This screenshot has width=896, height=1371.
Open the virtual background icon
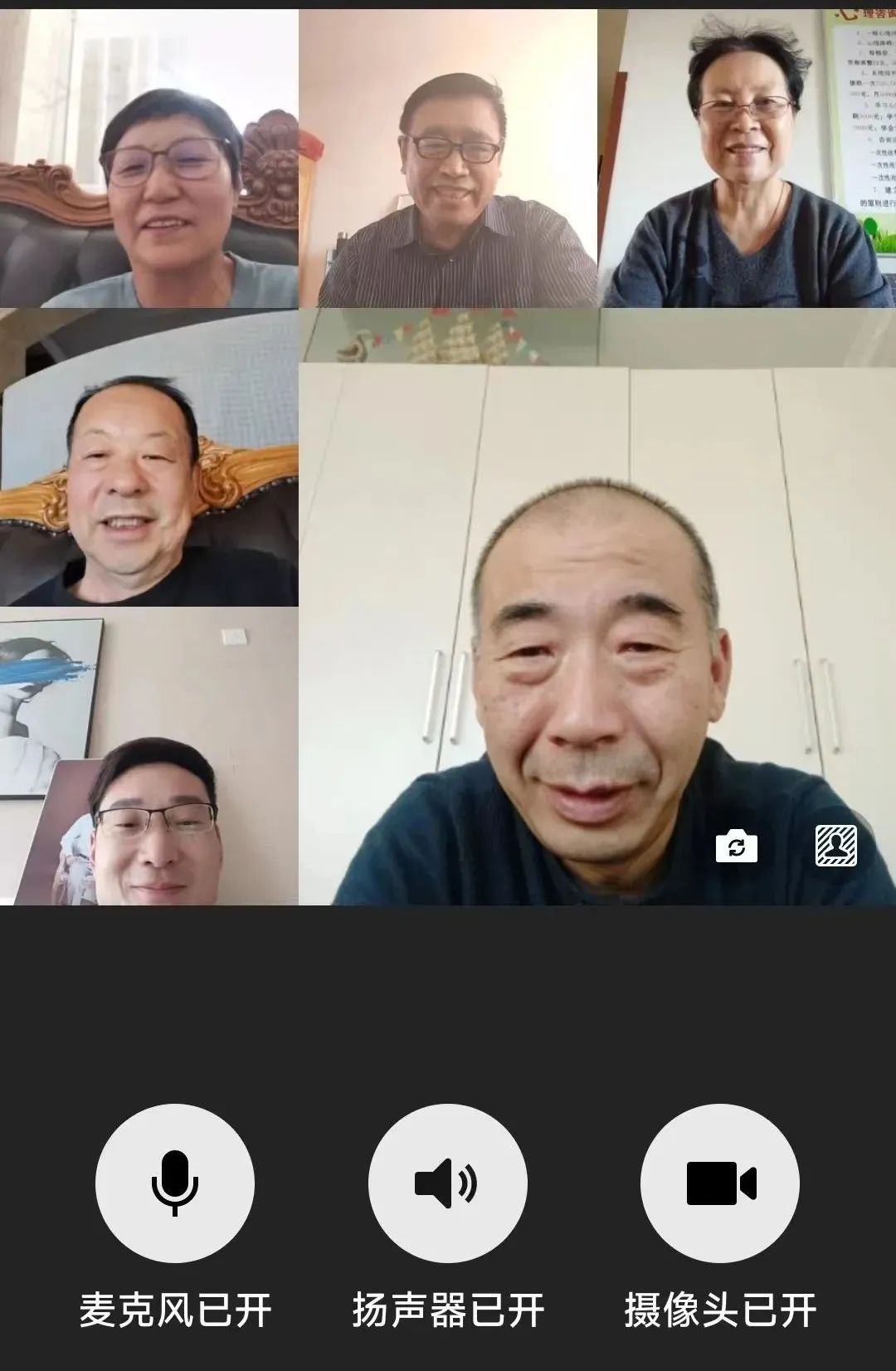pos(835,847)
